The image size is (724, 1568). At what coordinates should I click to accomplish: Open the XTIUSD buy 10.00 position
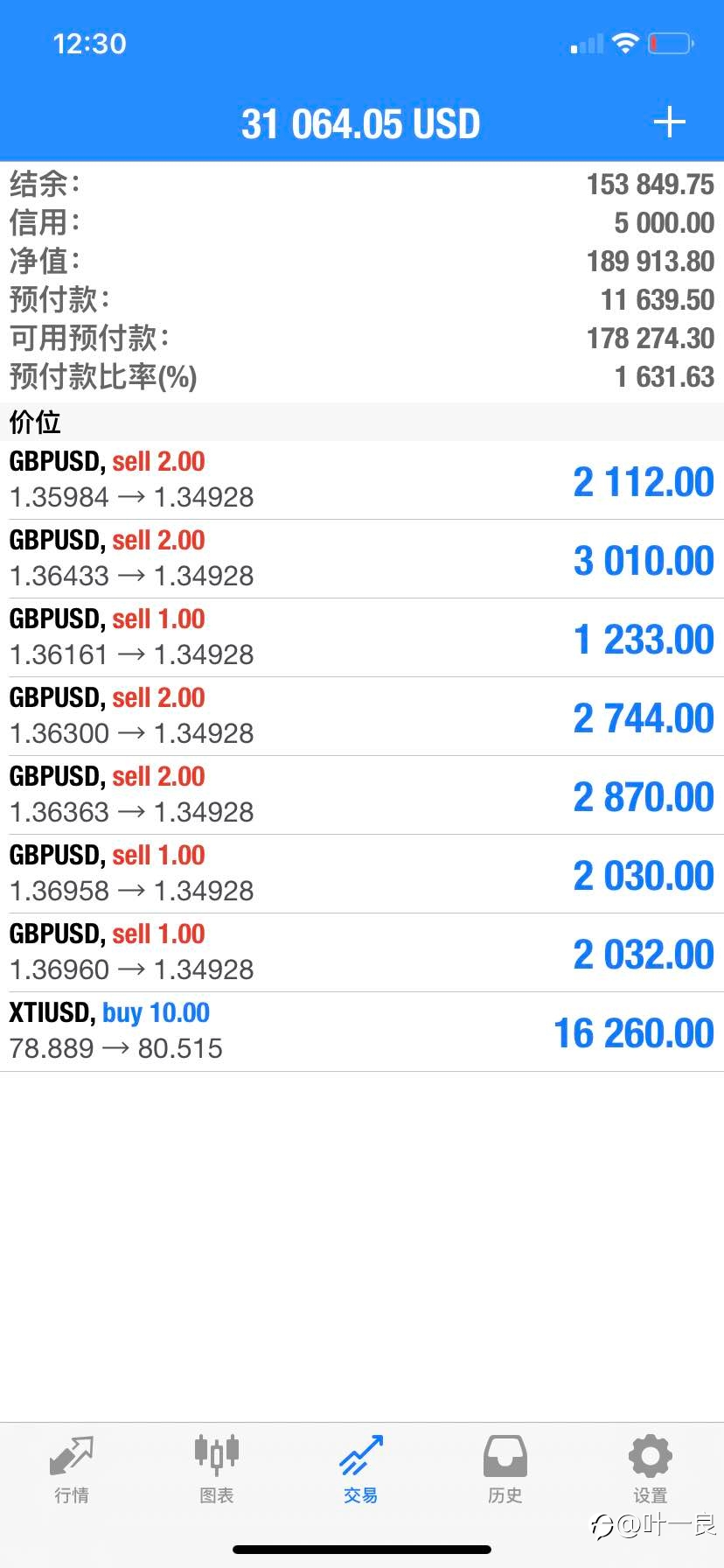click(x=362, y=1032)
